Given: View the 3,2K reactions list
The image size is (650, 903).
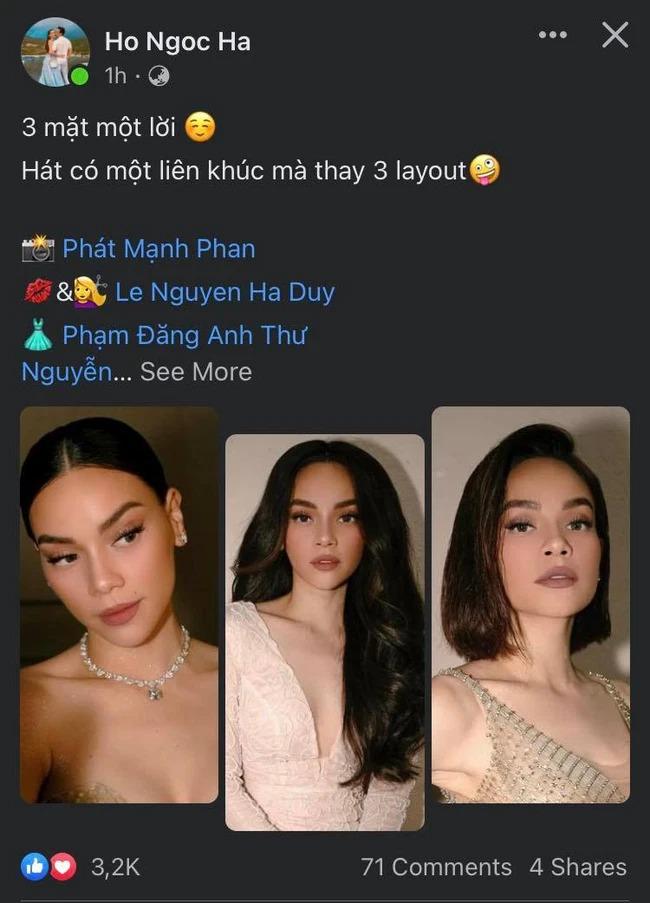Looking at the screenshot, I should (x=83, y=866).
